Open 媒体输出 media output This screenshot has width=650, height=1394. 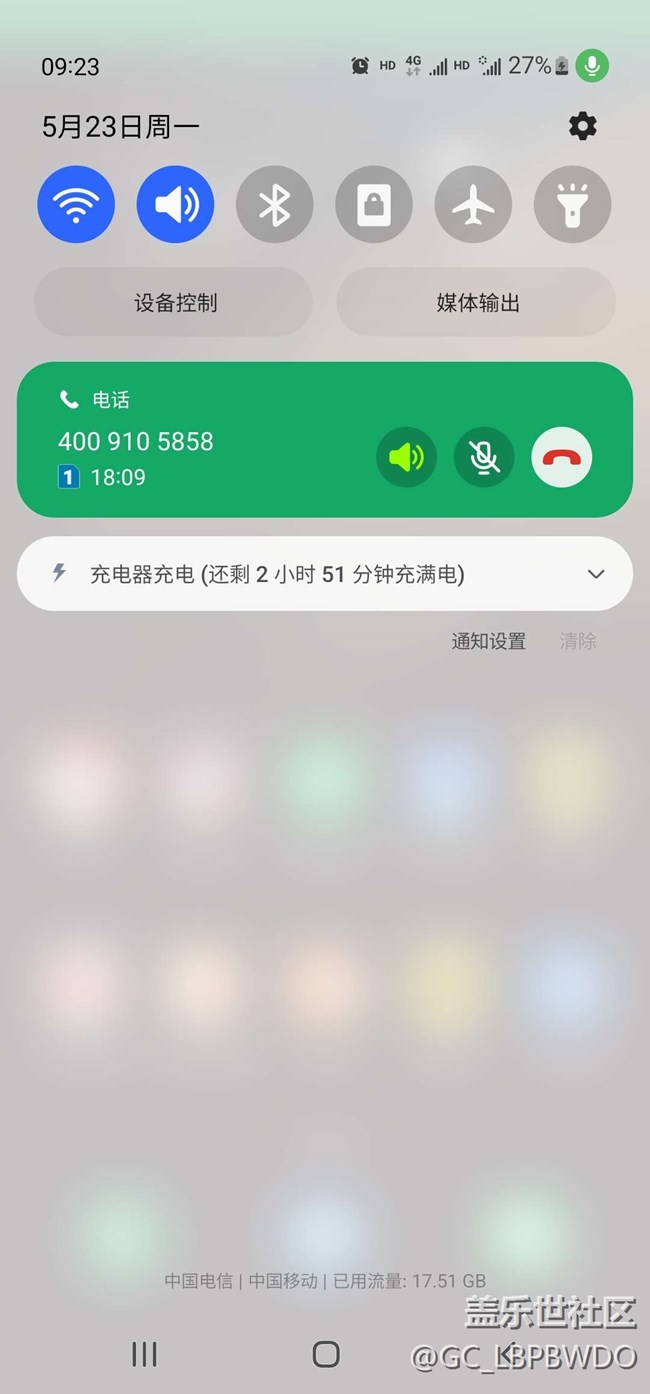click(477, 302)
